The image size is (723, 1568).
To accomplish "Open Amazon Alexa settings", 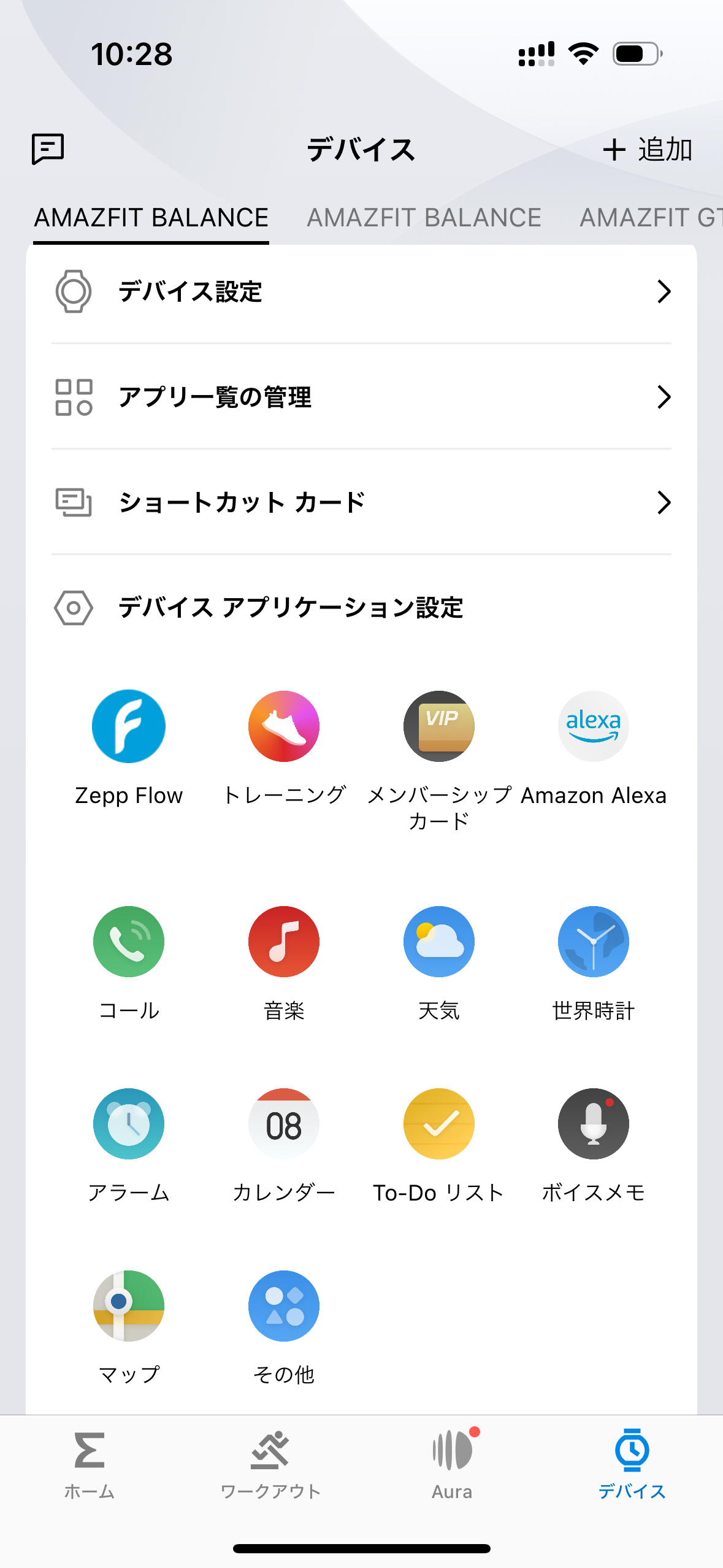I will pyautogui.click(x=594, y=726).
